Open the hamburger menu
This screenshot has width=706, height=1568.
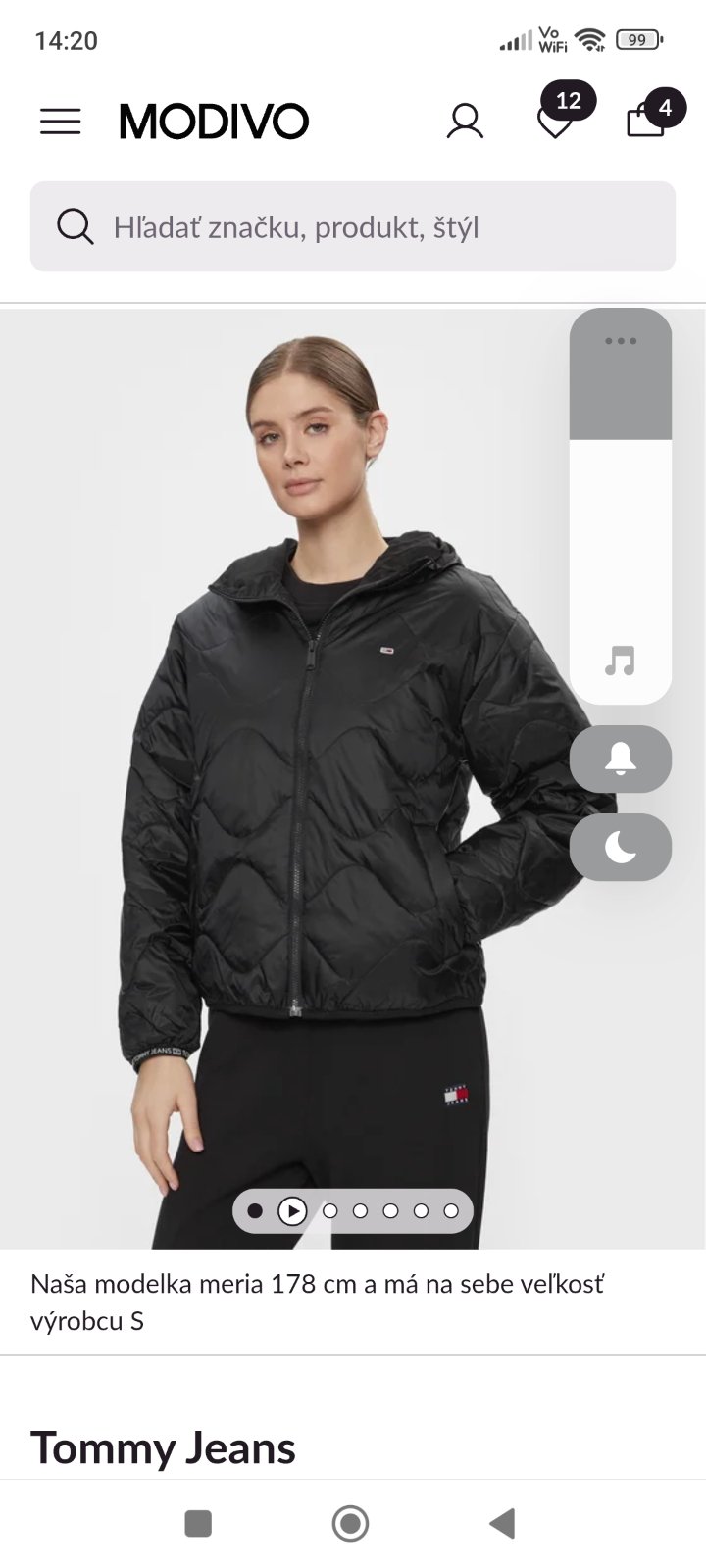pos(60,122)
